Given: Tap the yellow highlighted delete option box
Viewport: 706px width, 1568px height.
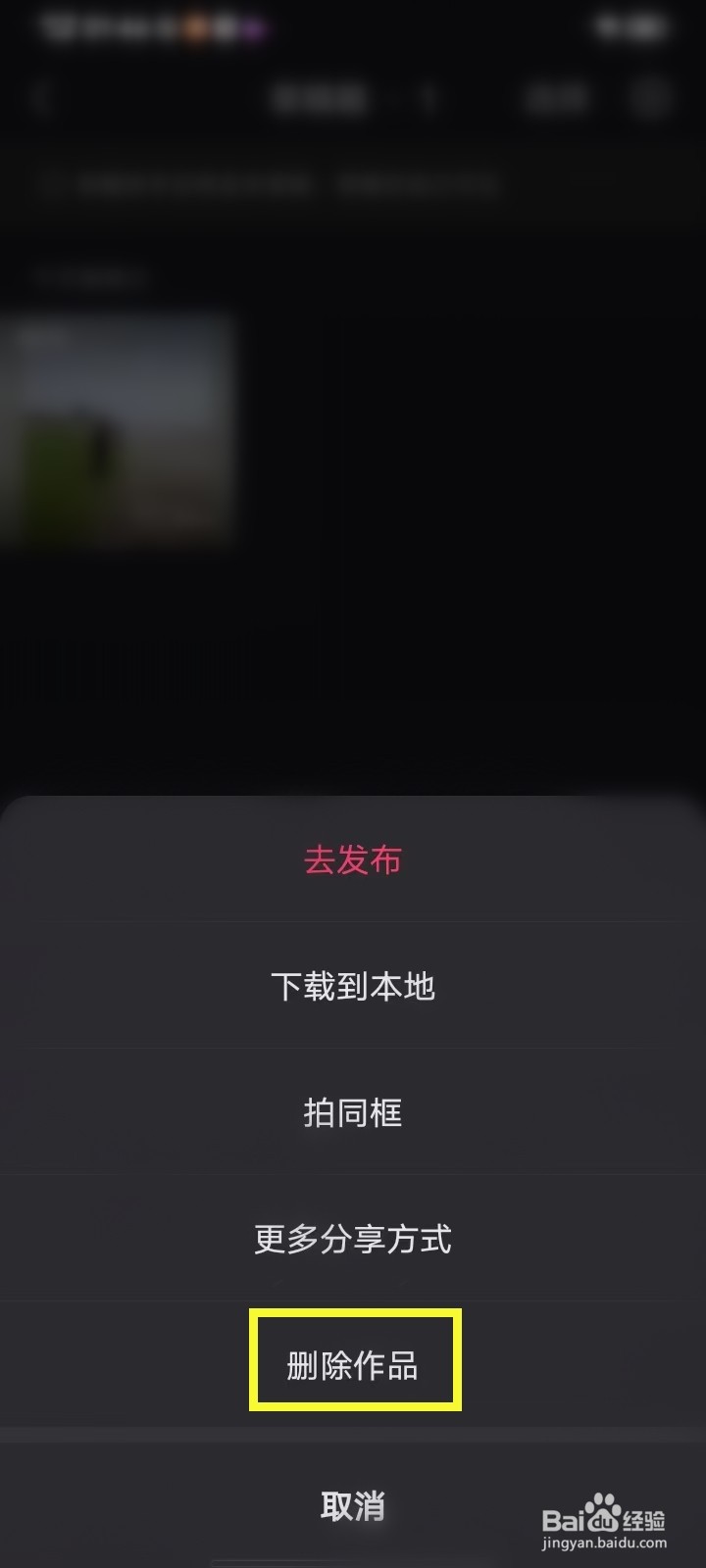Looking at the screenshot, I should [353, 1361].
